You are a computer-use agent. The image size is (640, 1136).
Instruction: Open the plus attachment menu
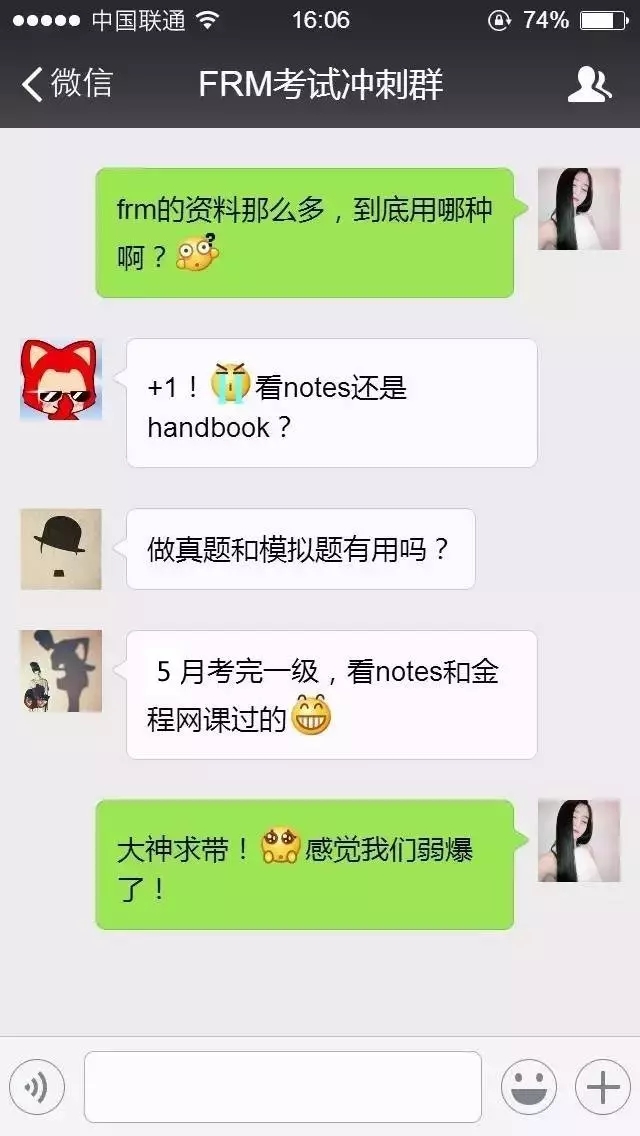click(x=602, y=1086)
